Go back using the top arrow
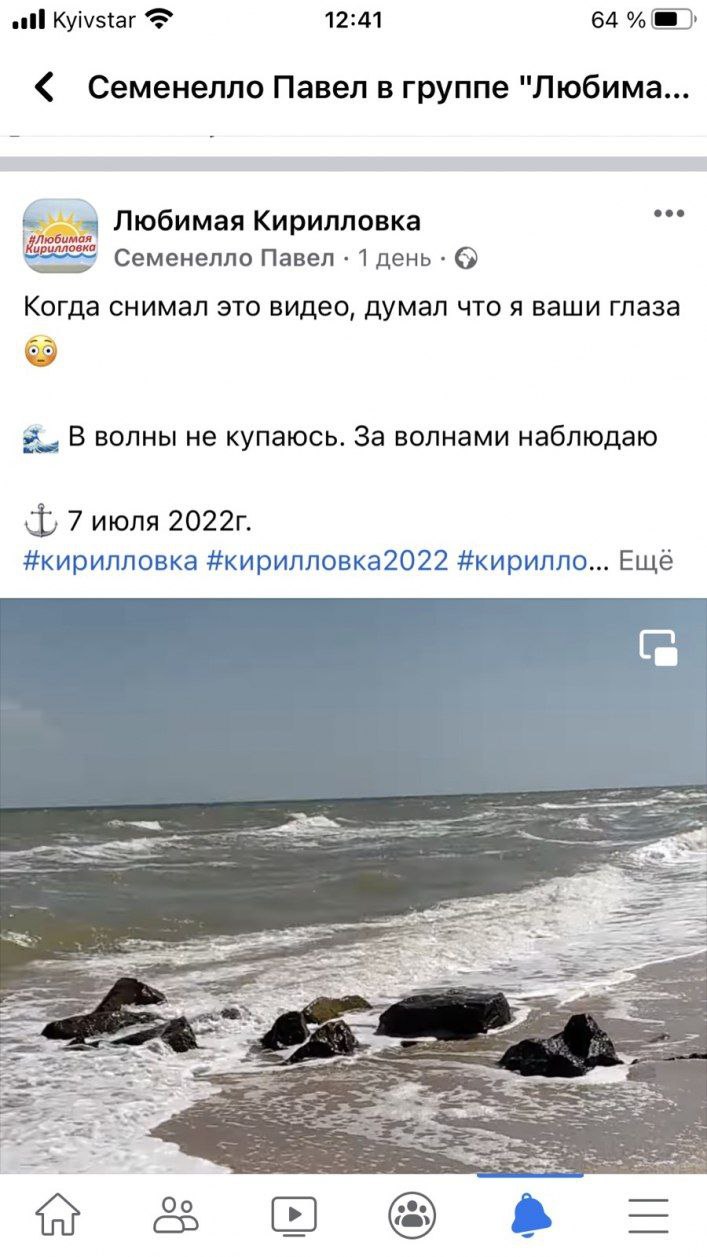 pos(44,87)
